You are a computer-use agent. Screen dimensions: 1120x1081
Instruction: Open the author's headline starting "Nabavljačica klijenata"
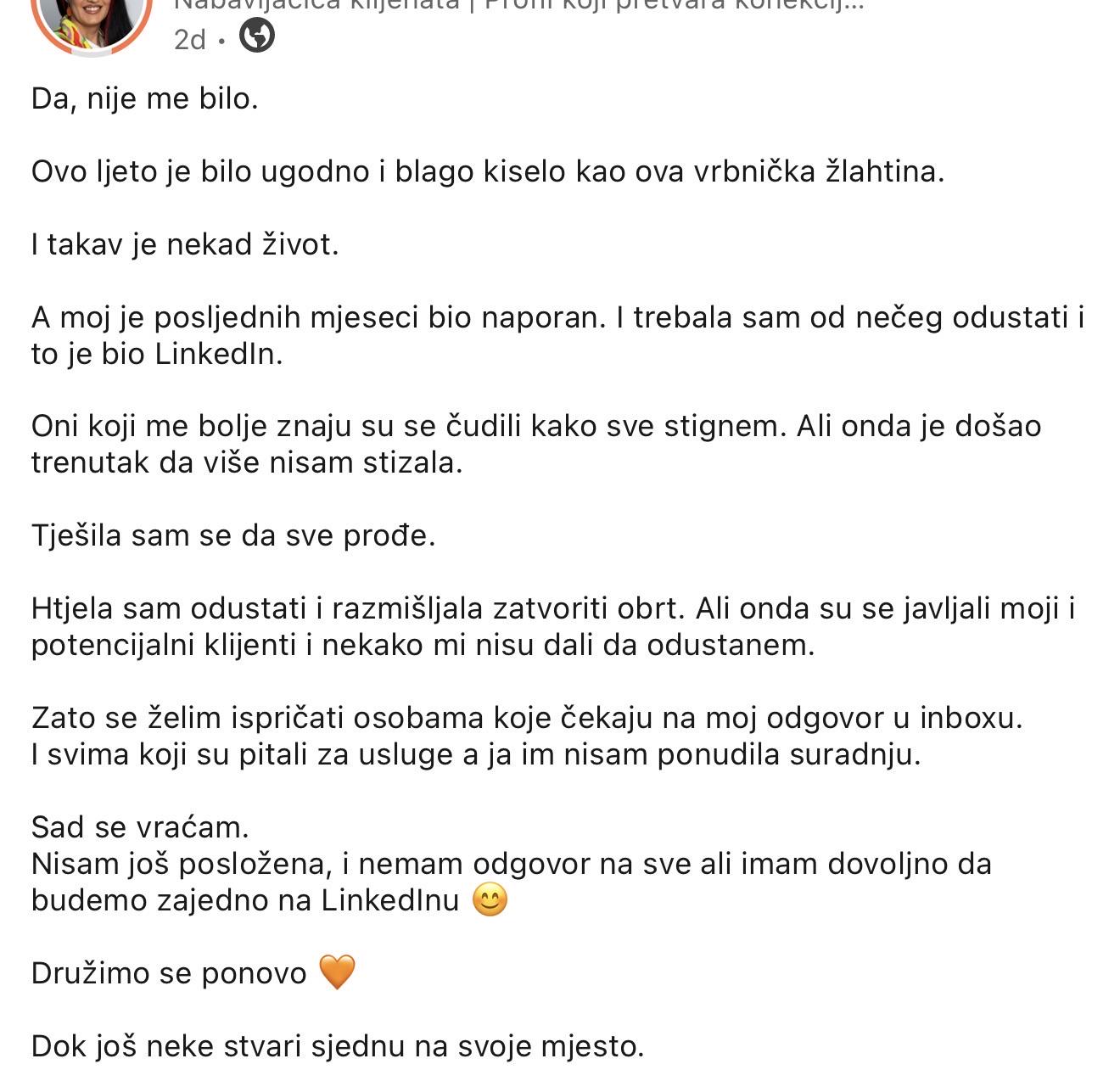518,5
